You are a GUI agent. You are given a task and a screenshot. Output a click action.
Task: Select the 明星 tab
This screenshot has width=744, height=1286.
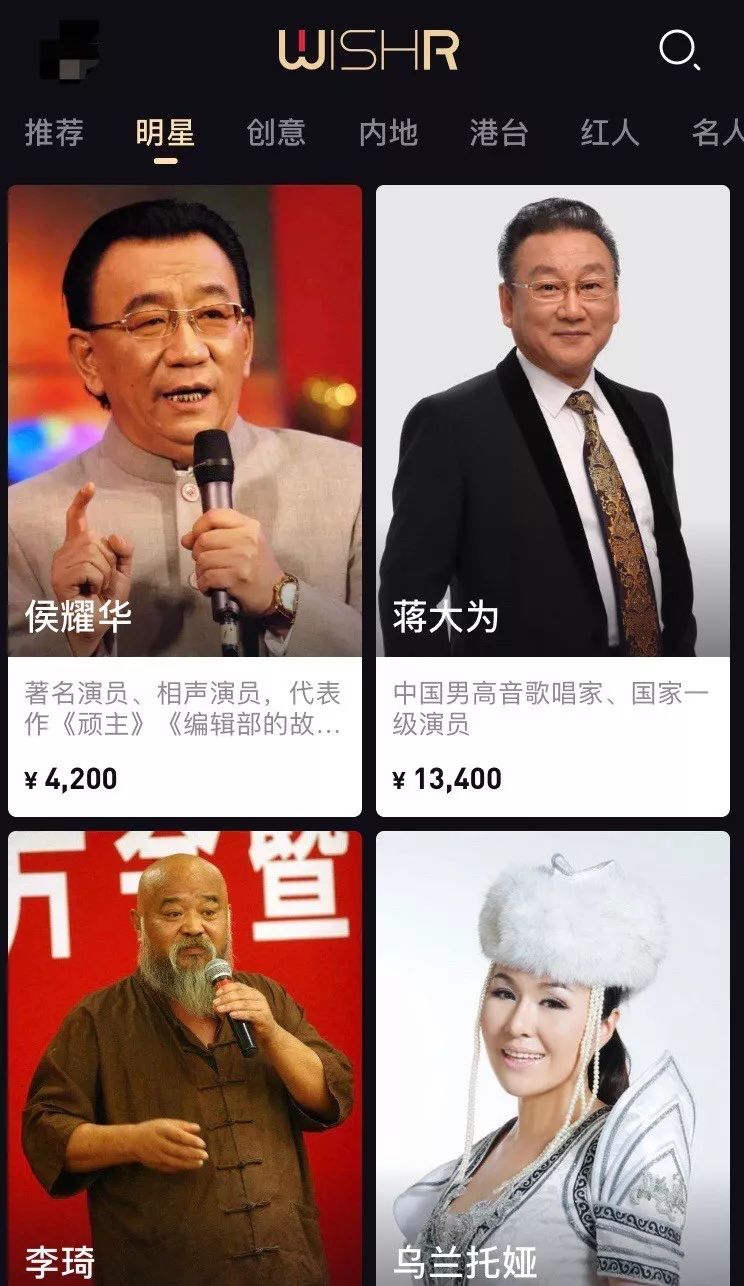click(x=165, y=133)
